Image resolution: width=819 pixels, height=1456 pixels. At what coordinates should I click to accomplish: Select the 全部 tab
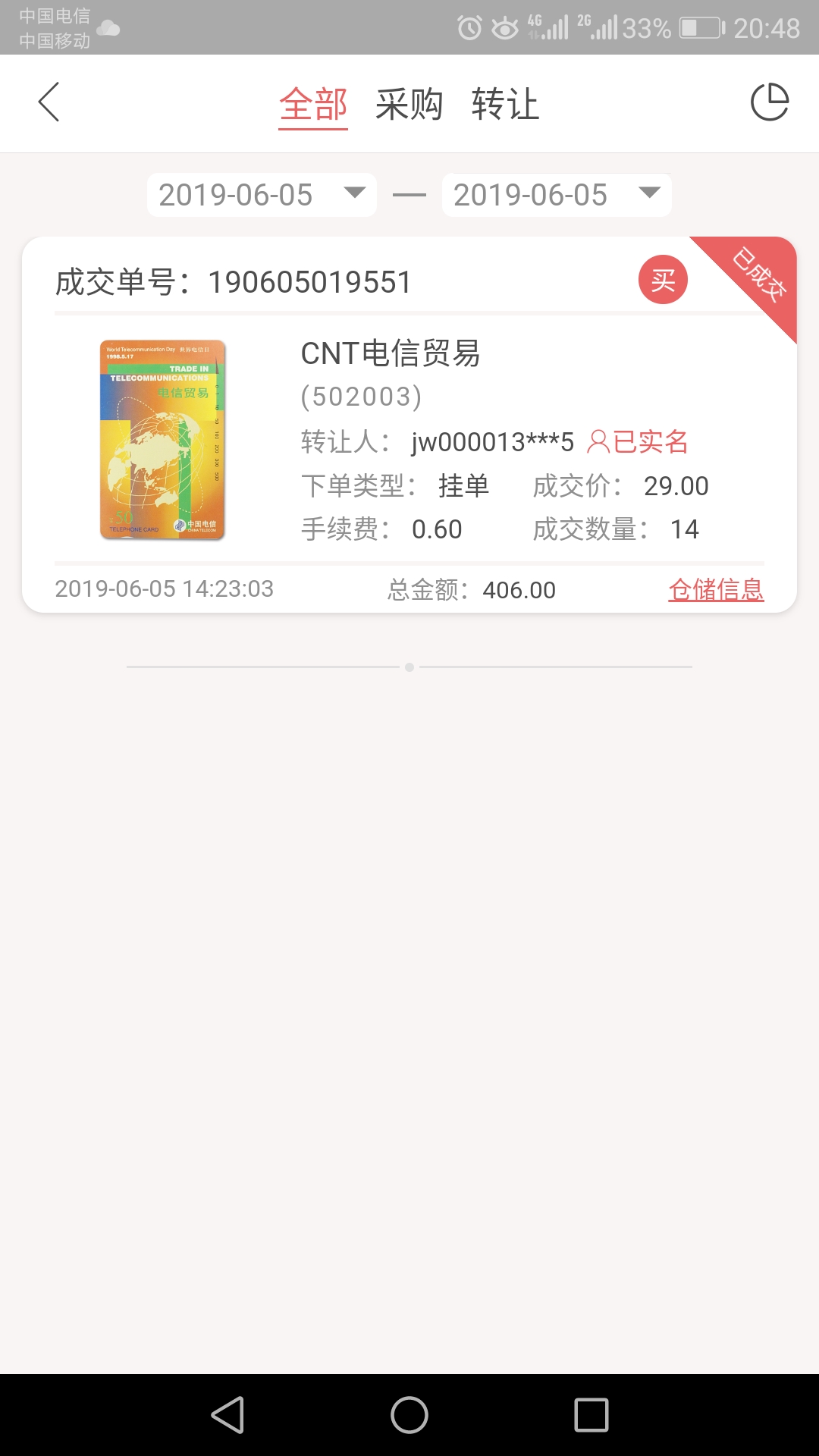[313, 104]
